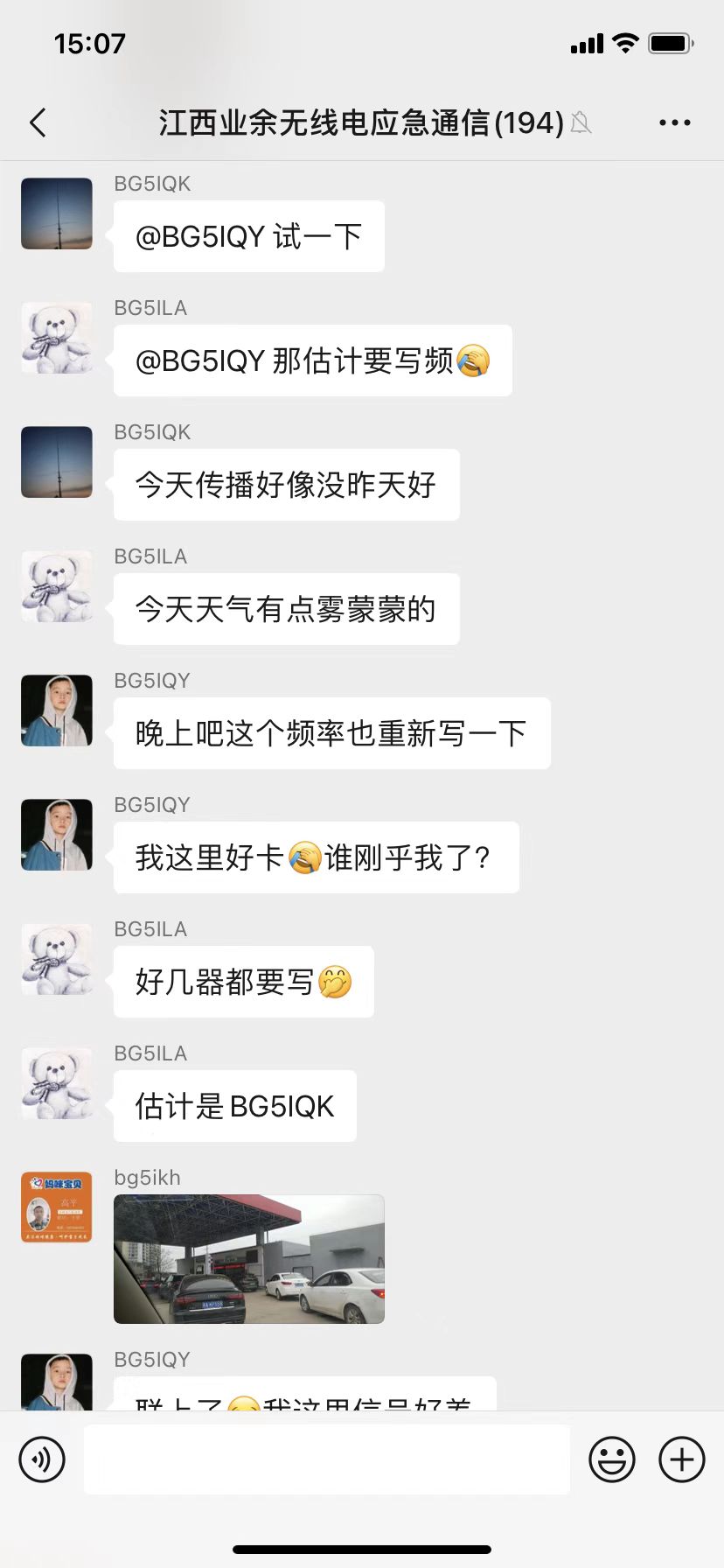Open bg5ikh's profile avatar
Screen dimensions: 724x1568
point(57,1207)
